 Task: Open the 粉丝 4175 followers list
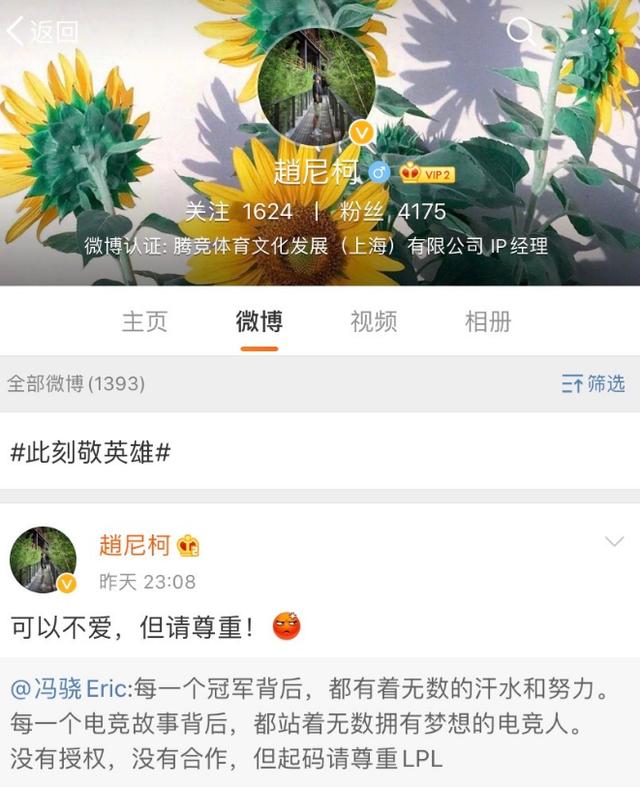pos(394,212)
